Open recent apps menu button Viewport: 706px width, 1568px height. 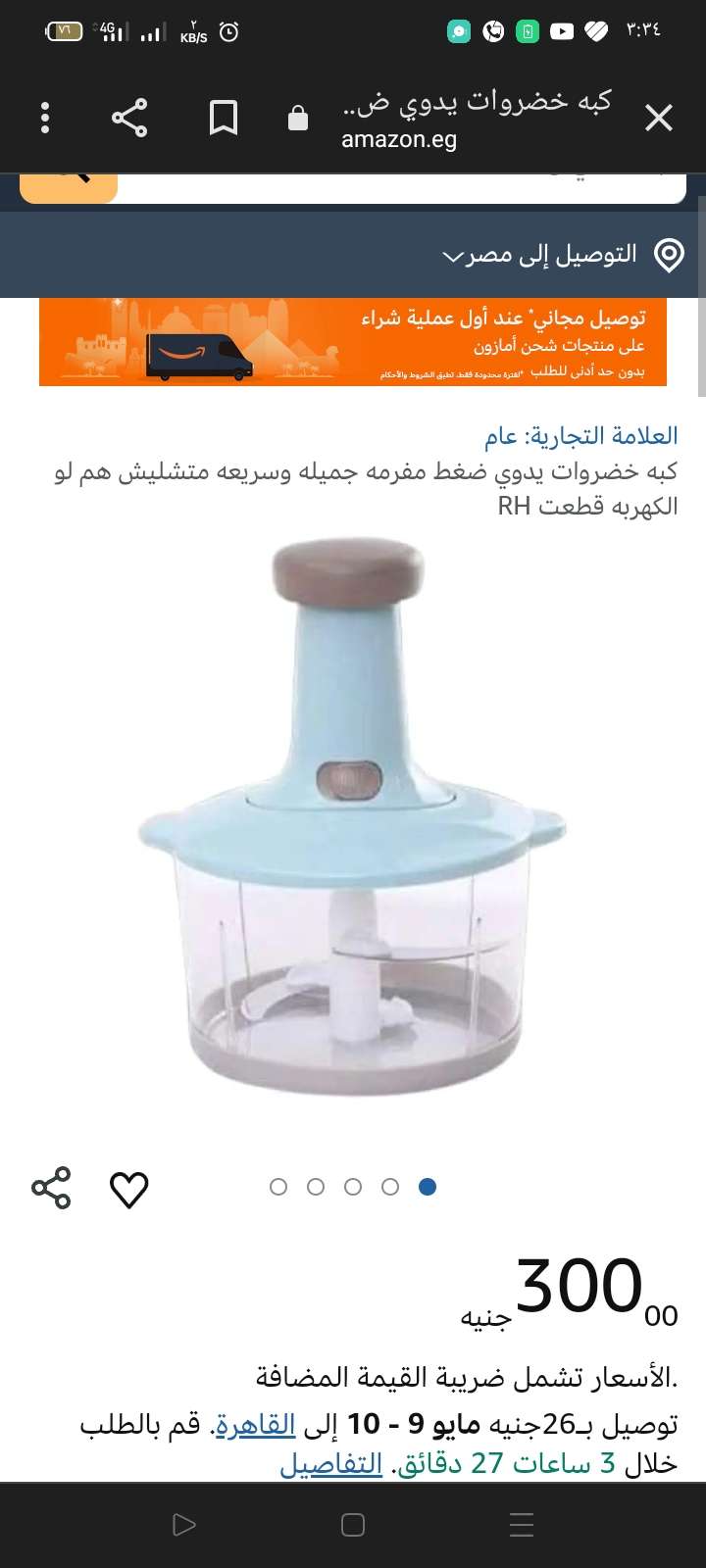tap(522, 1525)
